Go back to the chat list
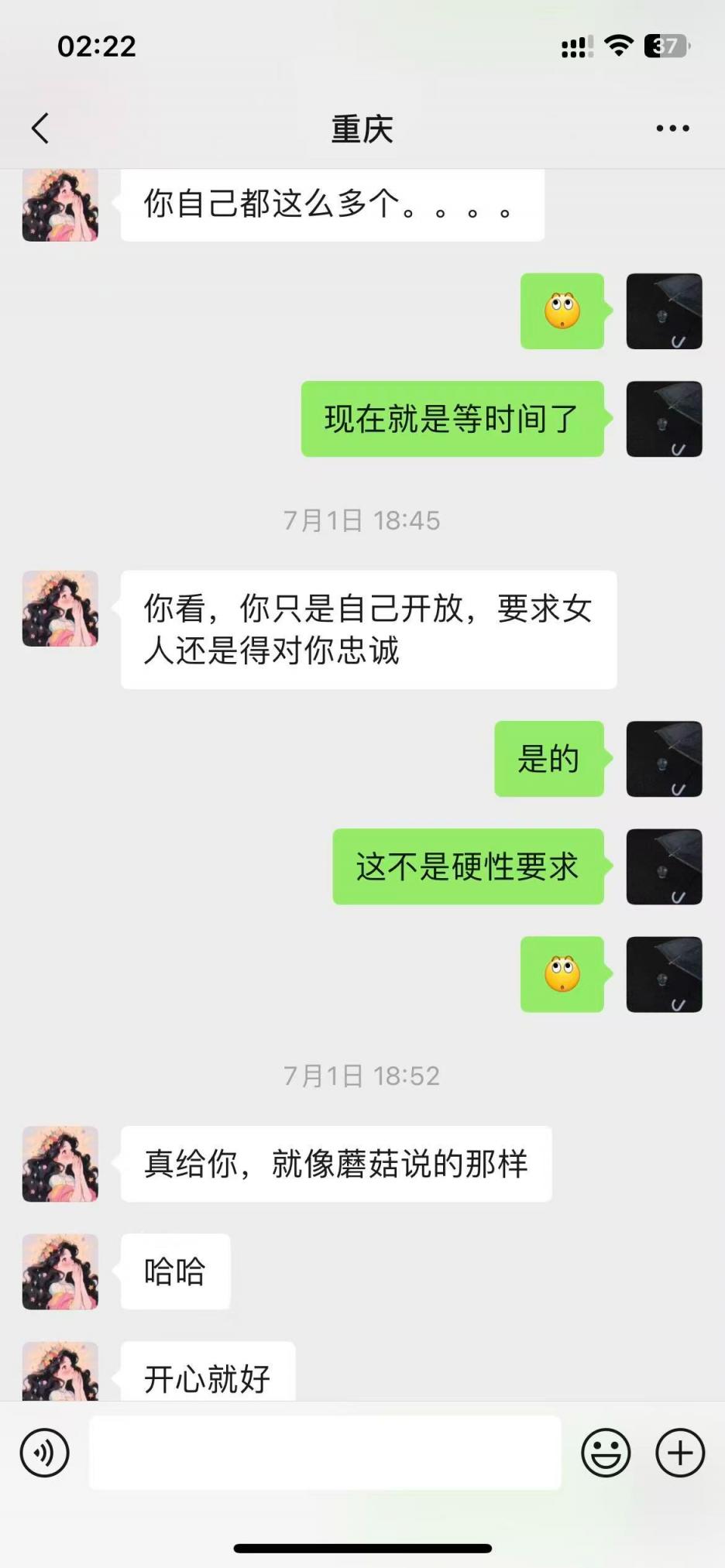Screen dimensions: 725x1568 point(41,129)
